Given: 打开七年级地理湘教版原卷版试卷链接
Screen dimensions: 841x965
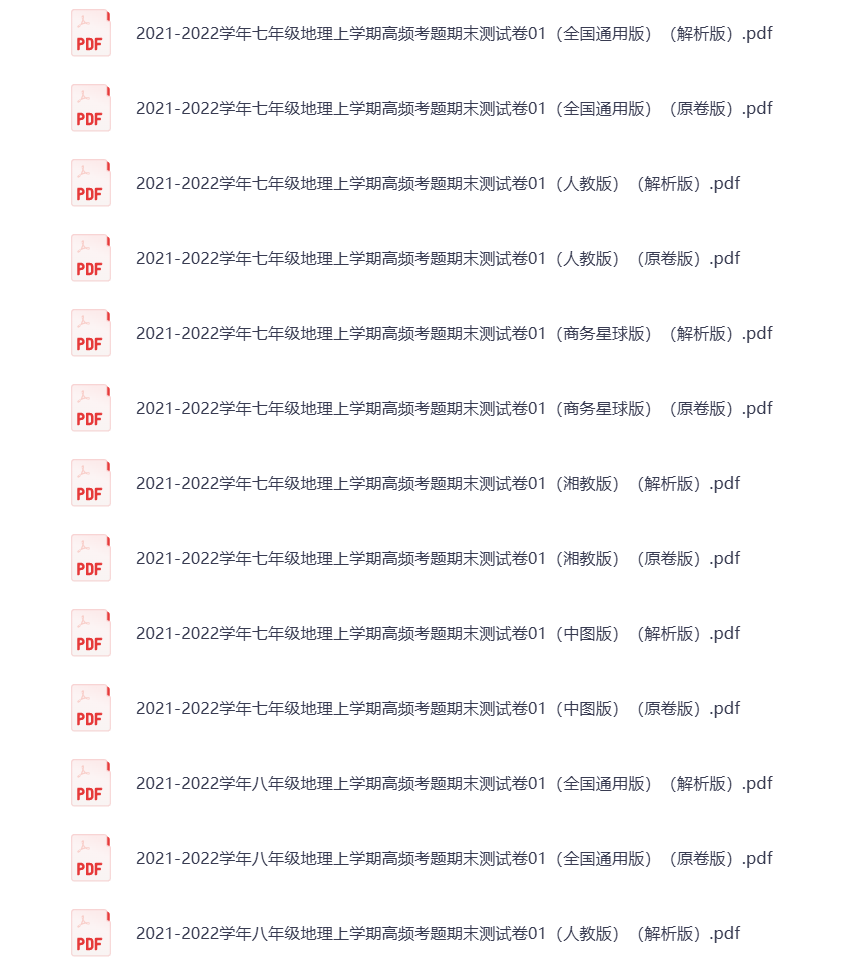Looking at the screenshot, I should pyautogui.click(x=438, y=557).
